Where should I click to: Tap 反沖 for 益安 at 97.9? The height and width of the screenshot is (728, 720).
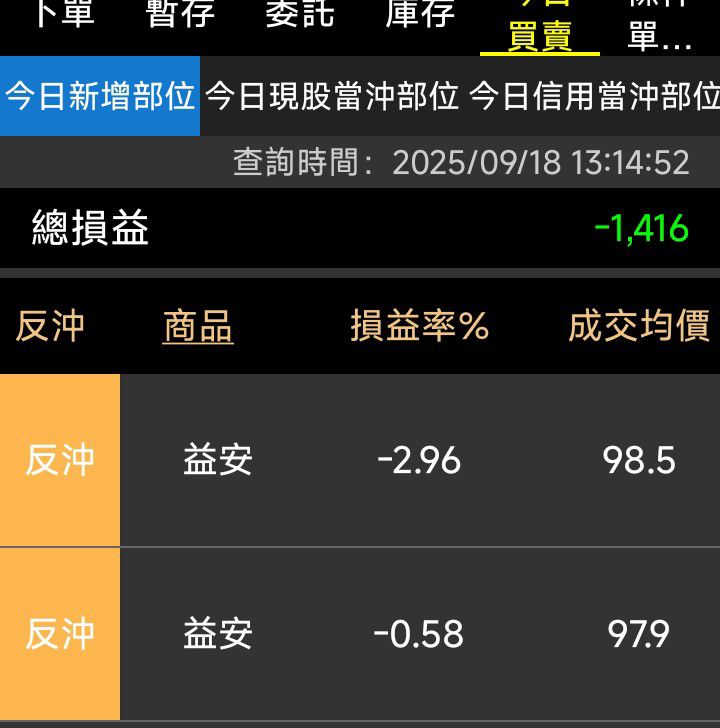(60, 634)
